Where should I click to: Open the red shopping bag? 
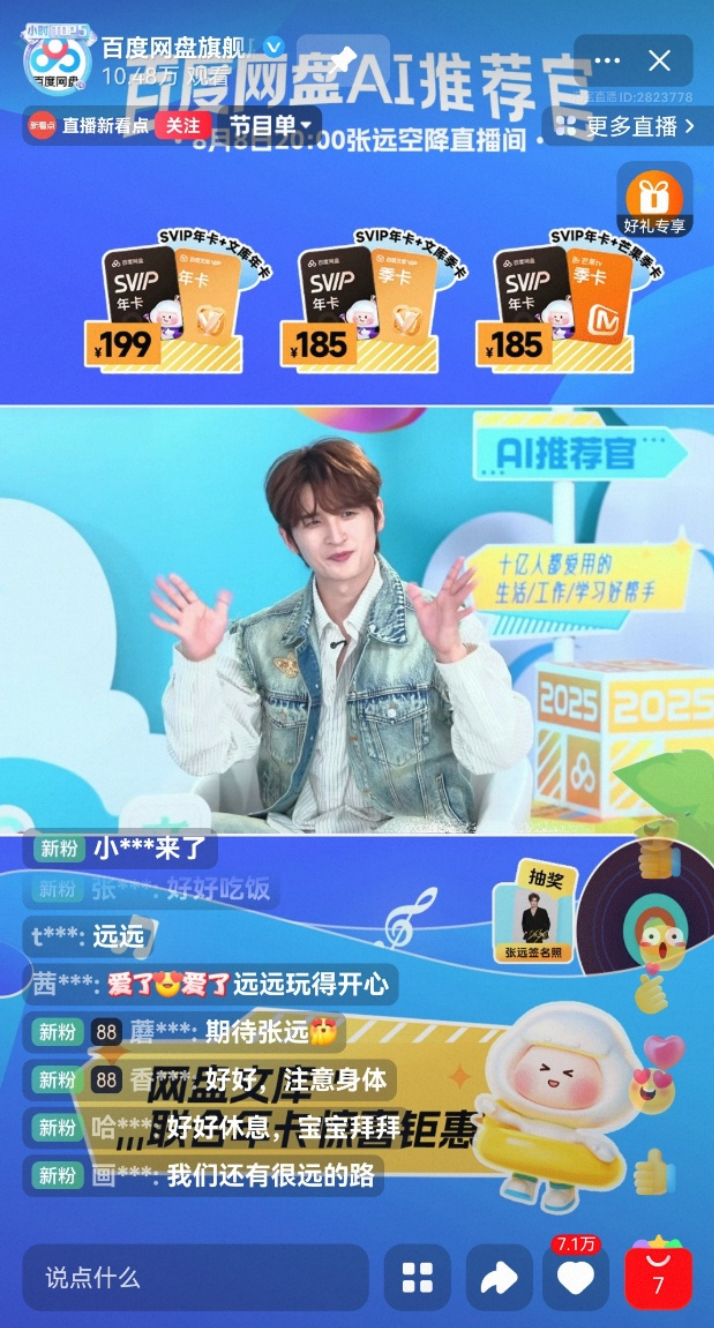(657, 1279)
